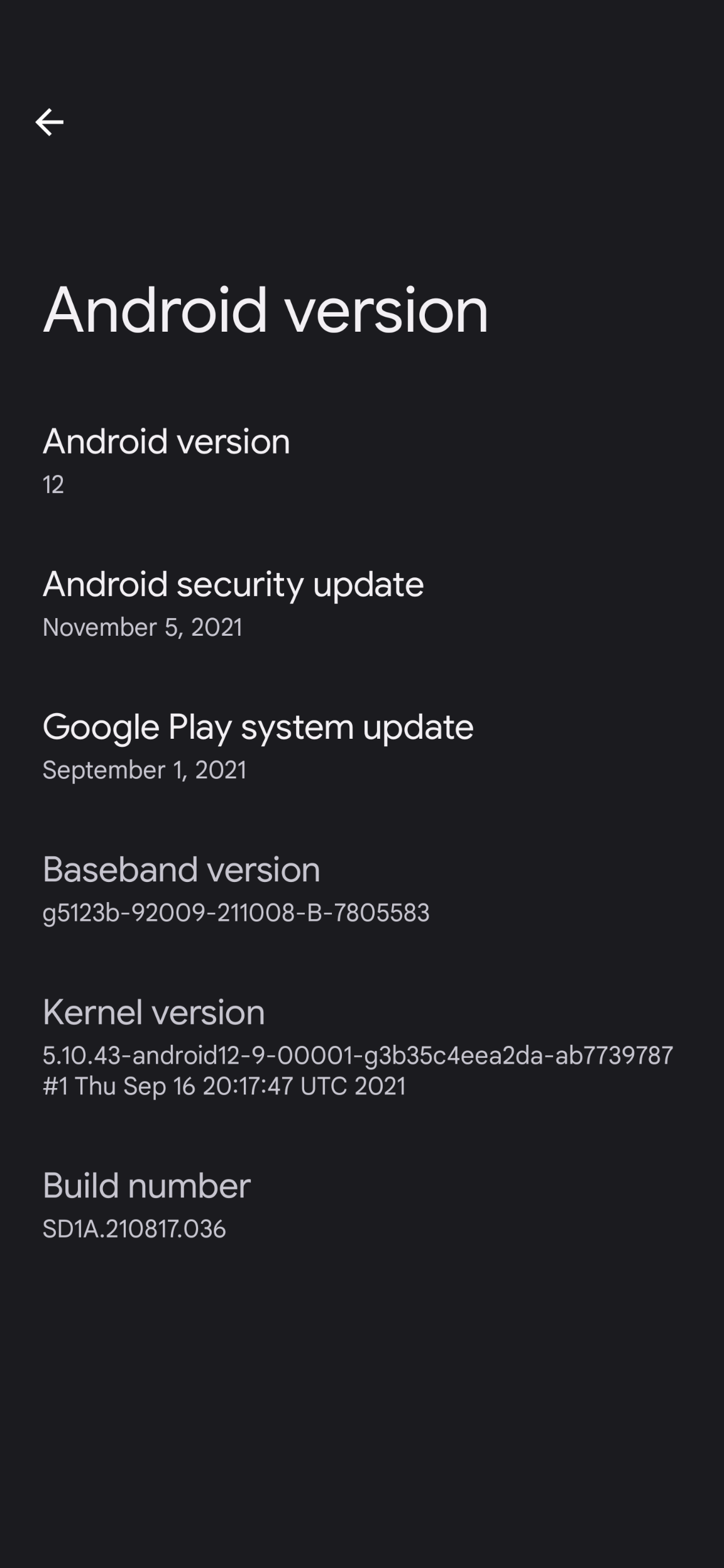
Task: Tap Baseband version heading text
Action: point(182,869)
